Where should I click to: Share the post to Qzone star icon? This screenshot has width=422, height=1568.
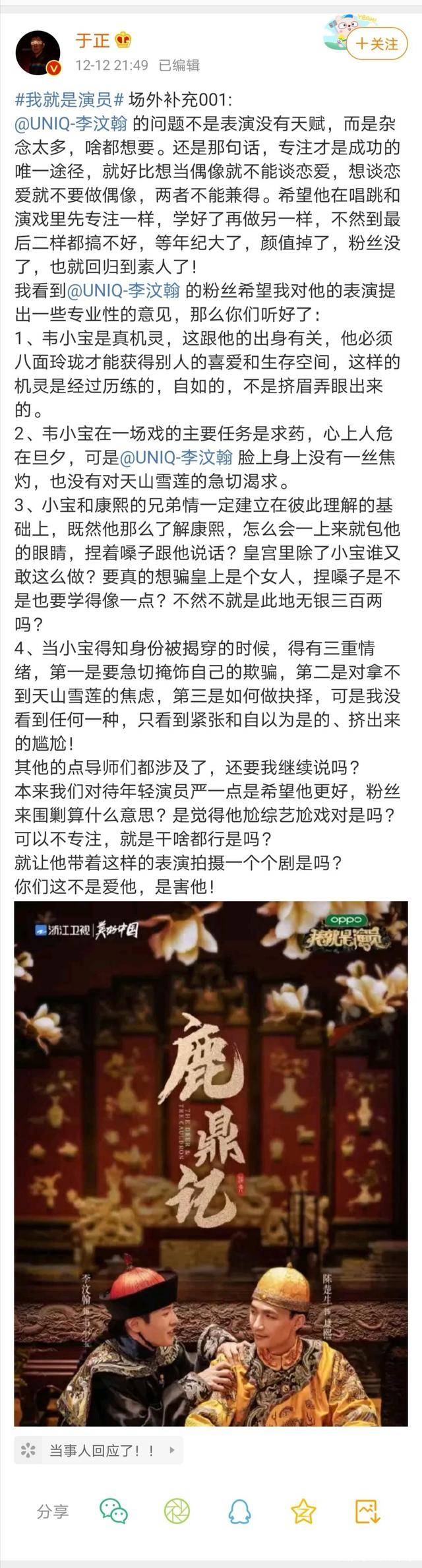pyautogui.click(x=303, y=1511)
